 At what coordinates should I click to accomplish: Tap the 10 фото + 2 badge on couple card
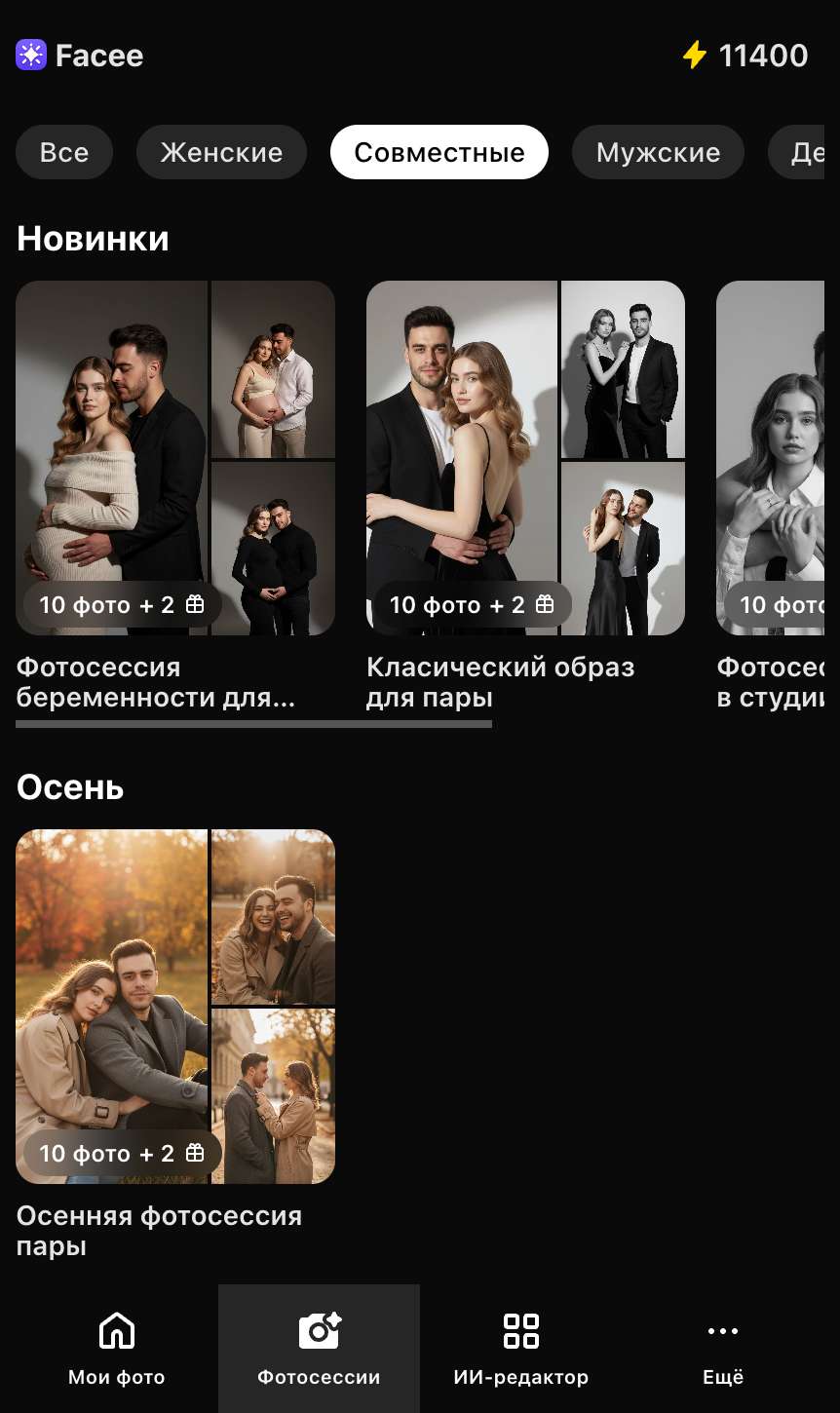[x=471, y=604]
